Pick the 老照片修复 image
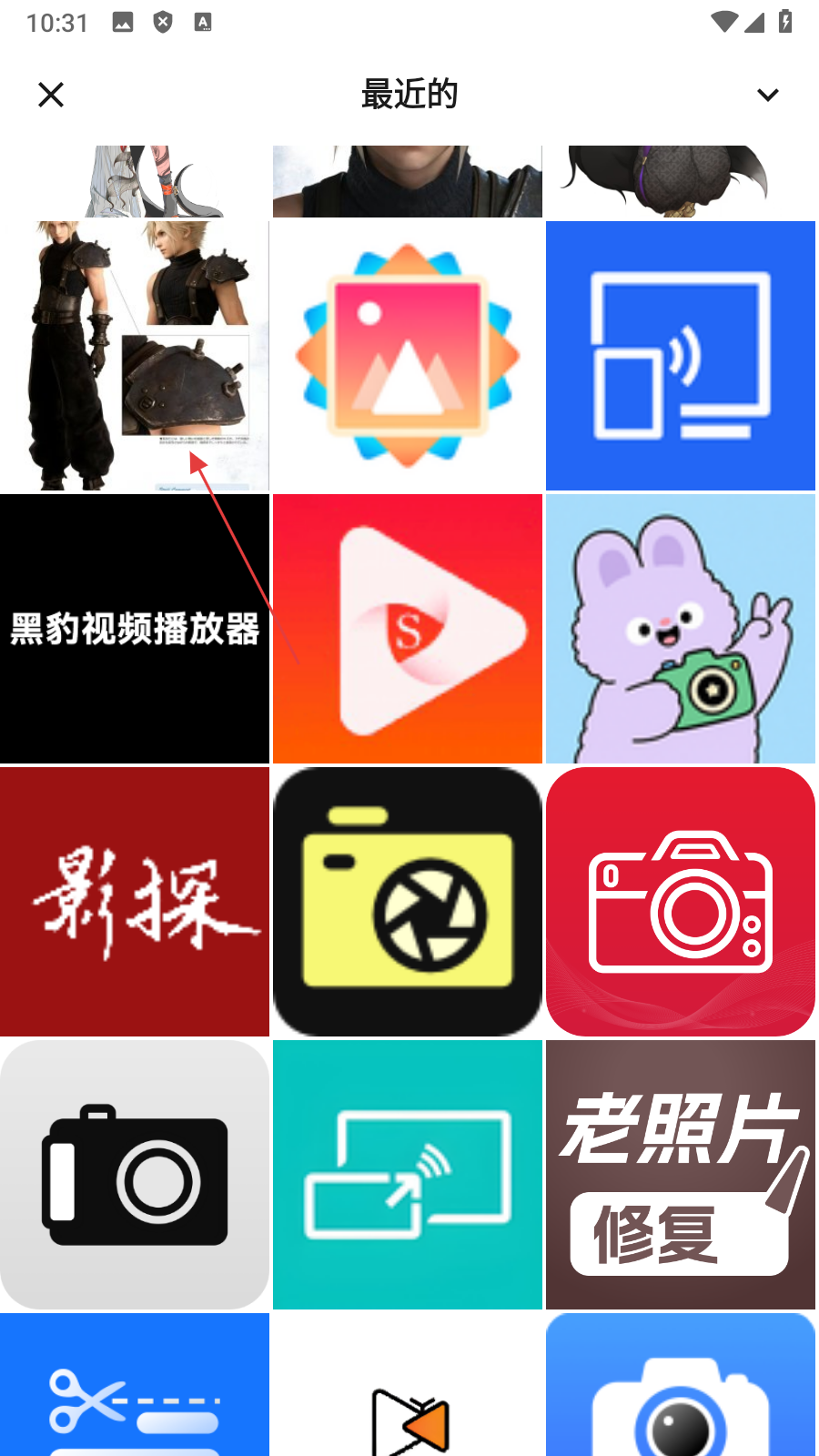Screen dimensions: 819x1456 click(680, 1175)
